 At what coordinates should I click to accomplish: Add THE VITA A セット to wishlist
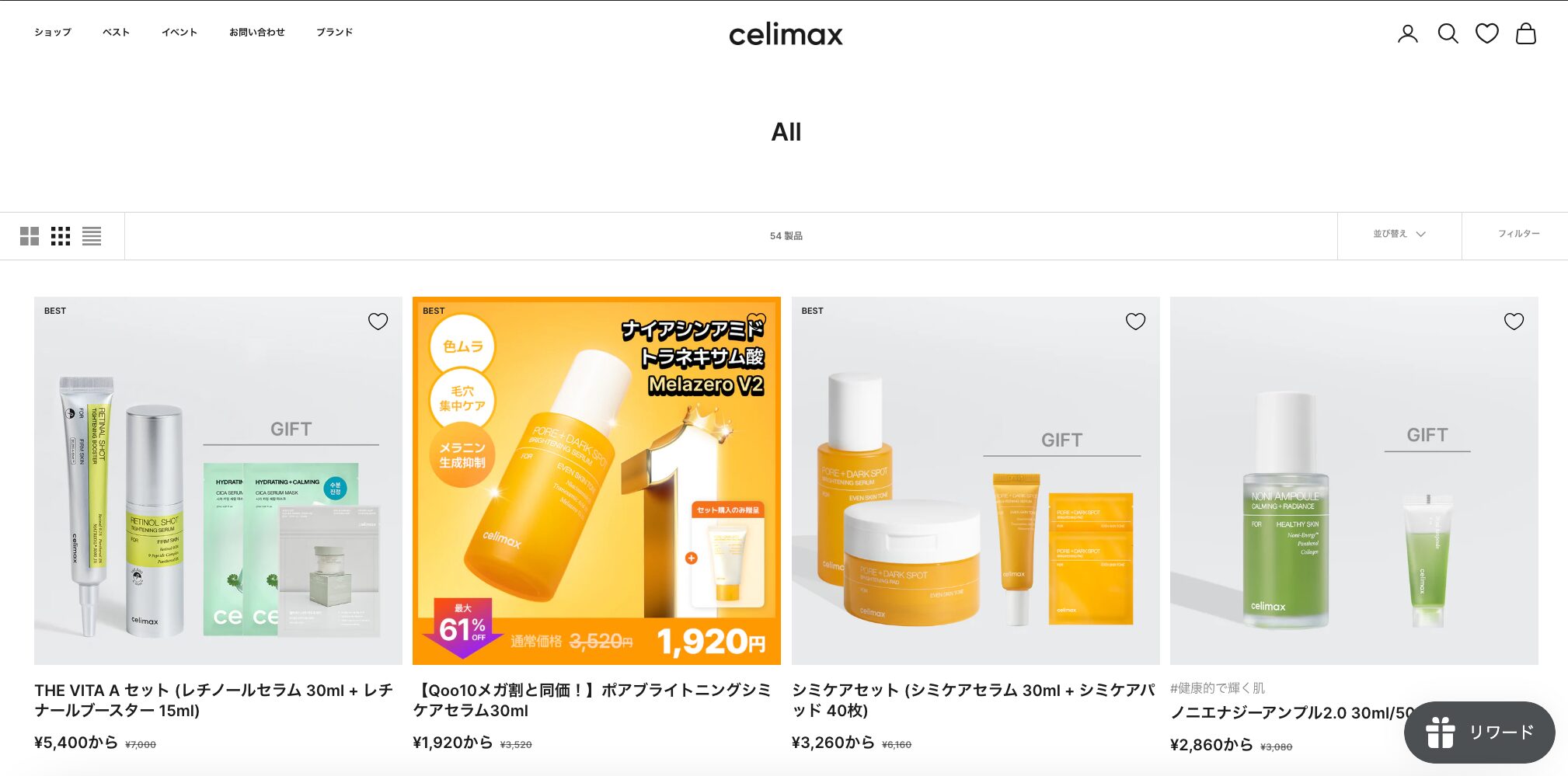(378, 322)
